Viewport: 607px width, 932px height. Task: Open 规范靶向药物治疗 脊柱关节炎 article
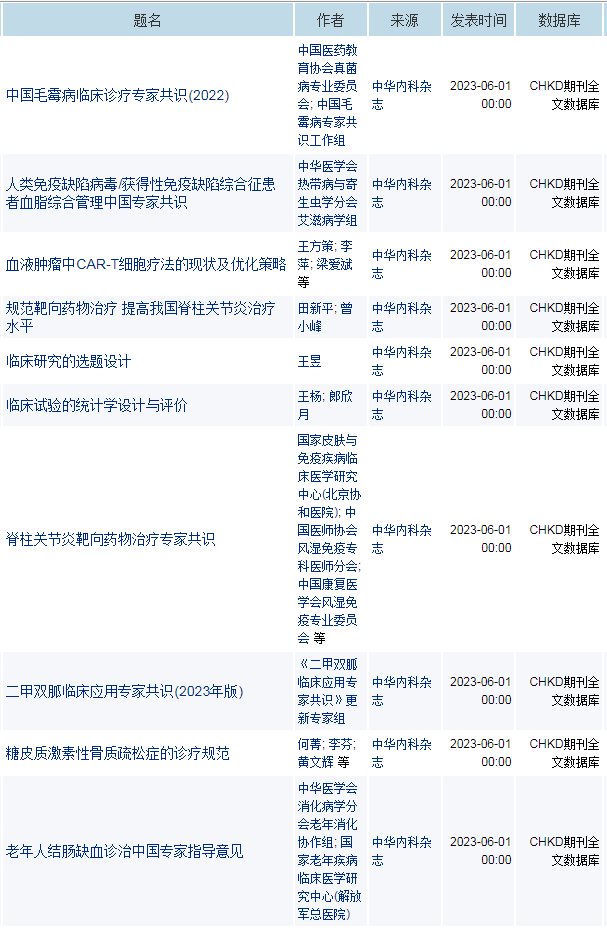140,317
